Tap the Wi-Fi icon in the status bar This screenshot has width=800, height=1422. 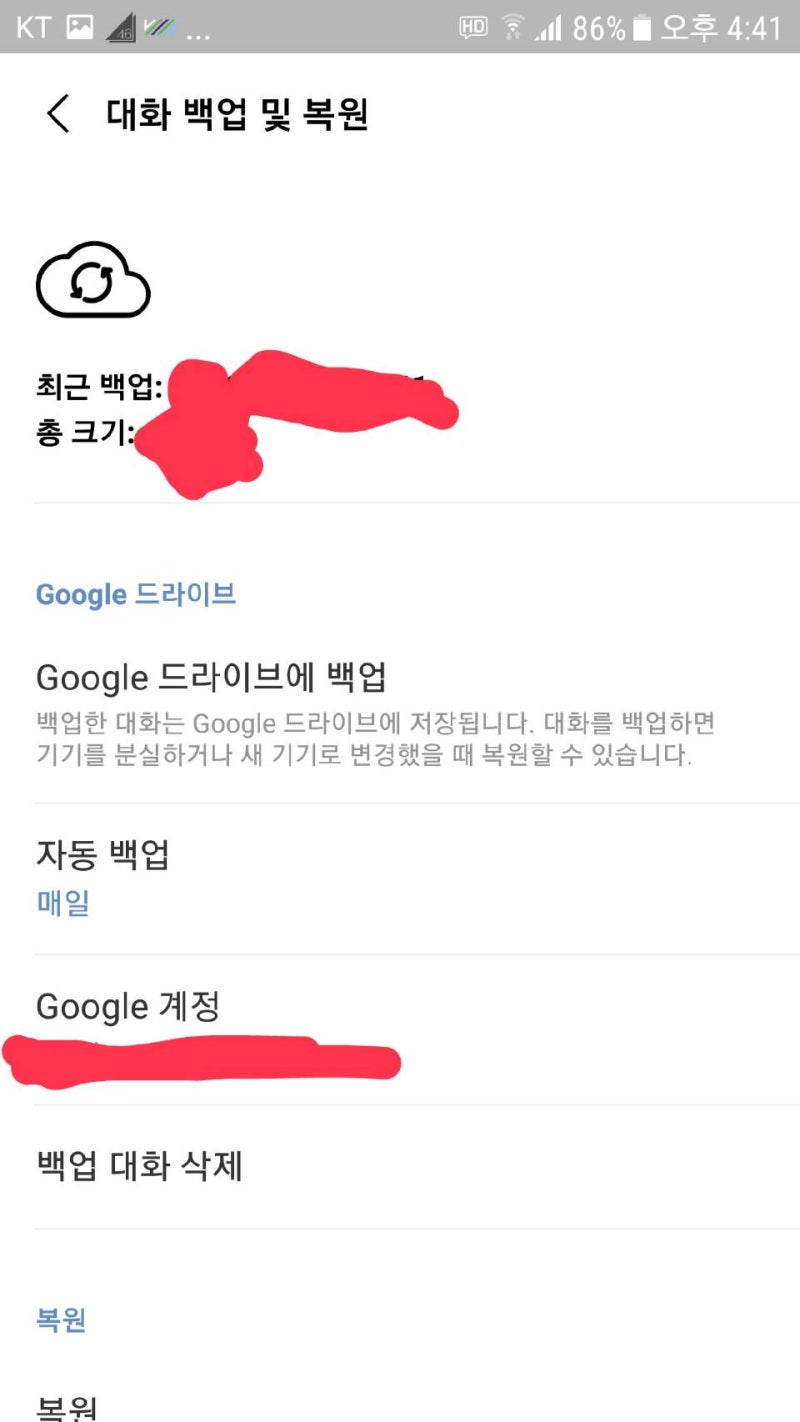coord(515,28)
